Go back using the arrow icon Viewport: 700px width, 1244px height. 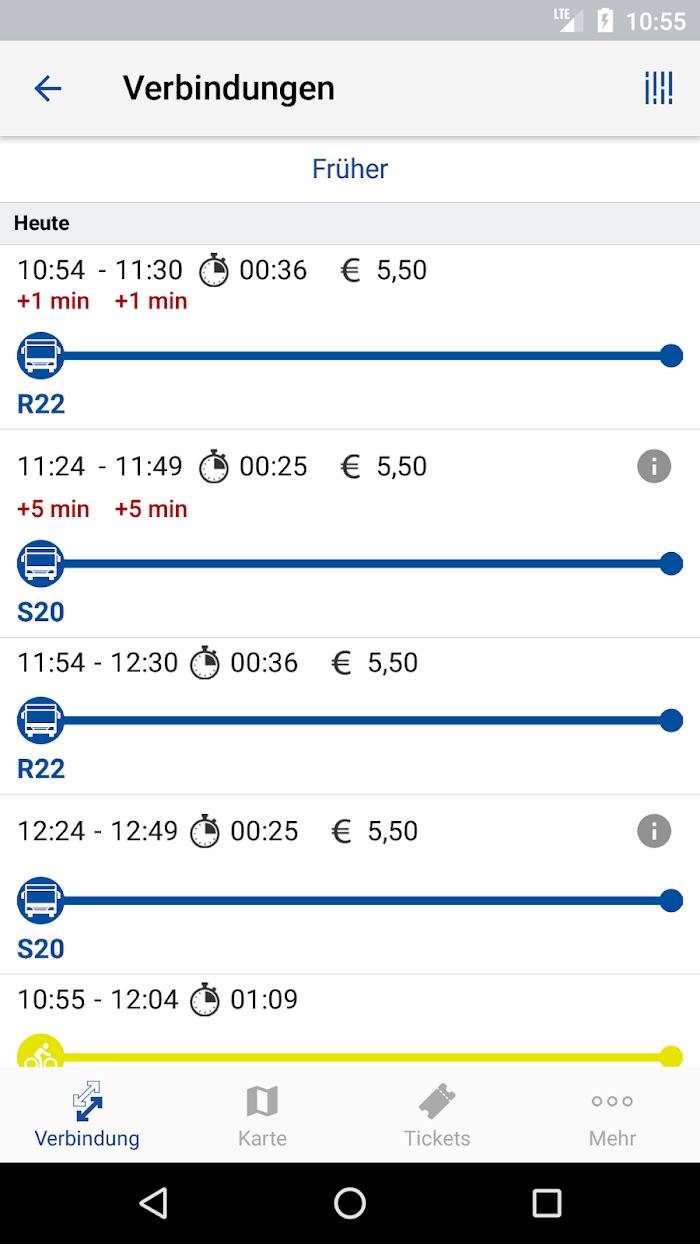(48, 88)
